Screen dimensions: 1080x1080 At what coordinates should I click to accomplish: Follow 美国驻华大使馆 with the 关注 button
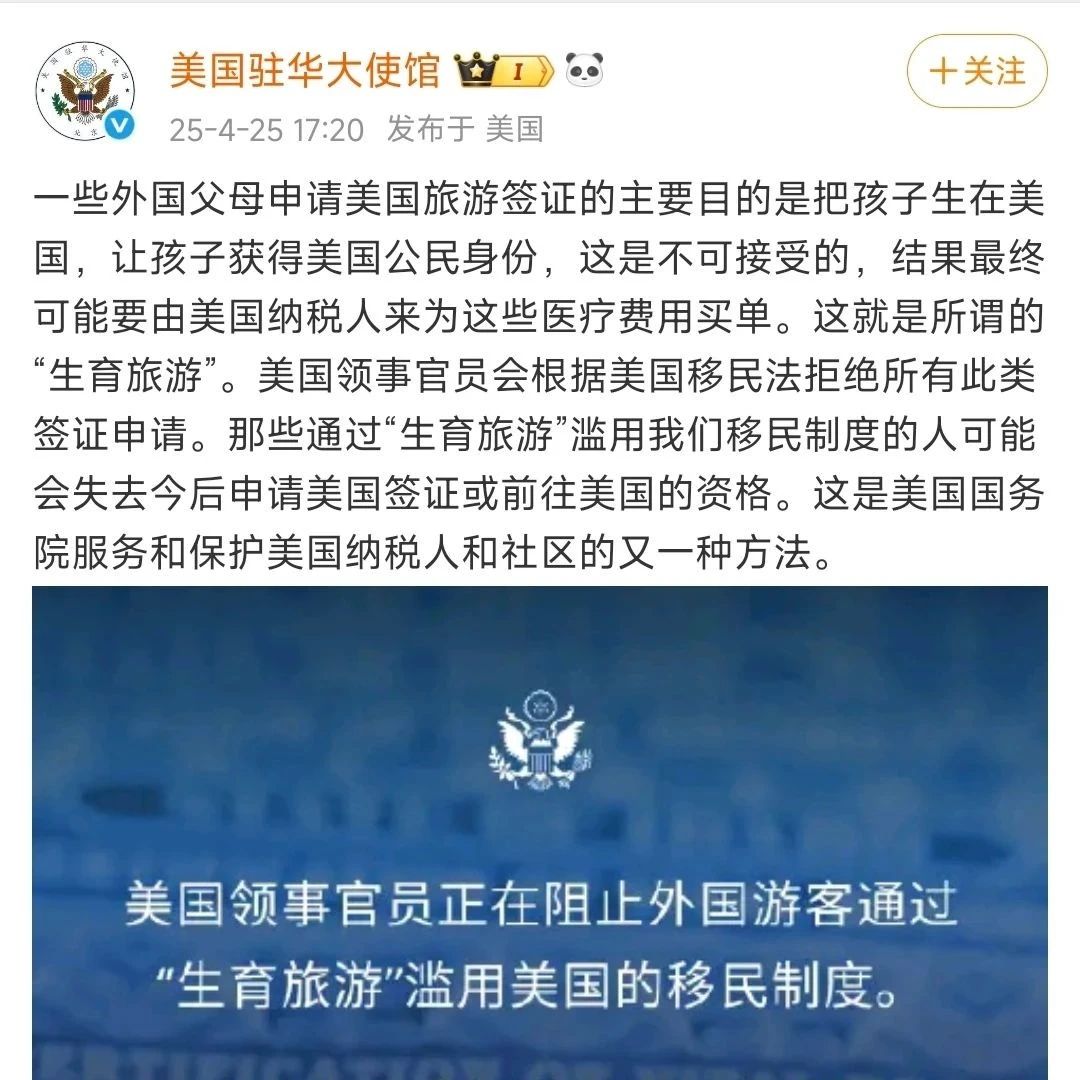point(976,72)
